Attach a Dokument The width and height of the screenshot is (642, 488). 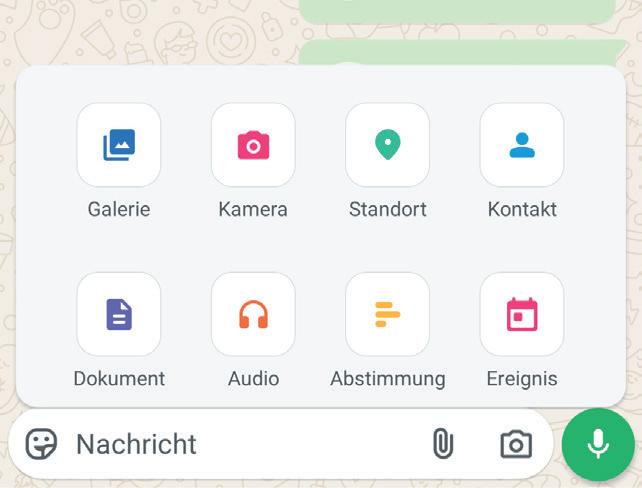click(119, 315)
